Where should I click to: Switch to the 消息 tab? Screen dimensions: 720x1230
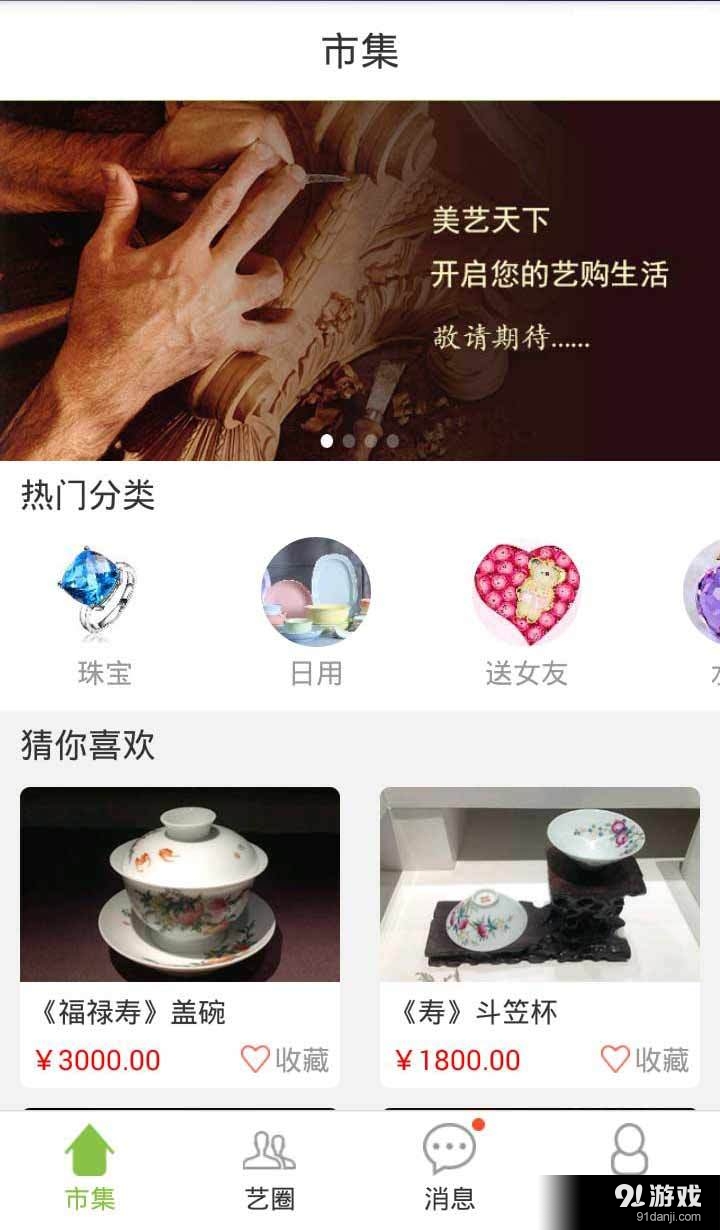click(x=450, y=1170)
